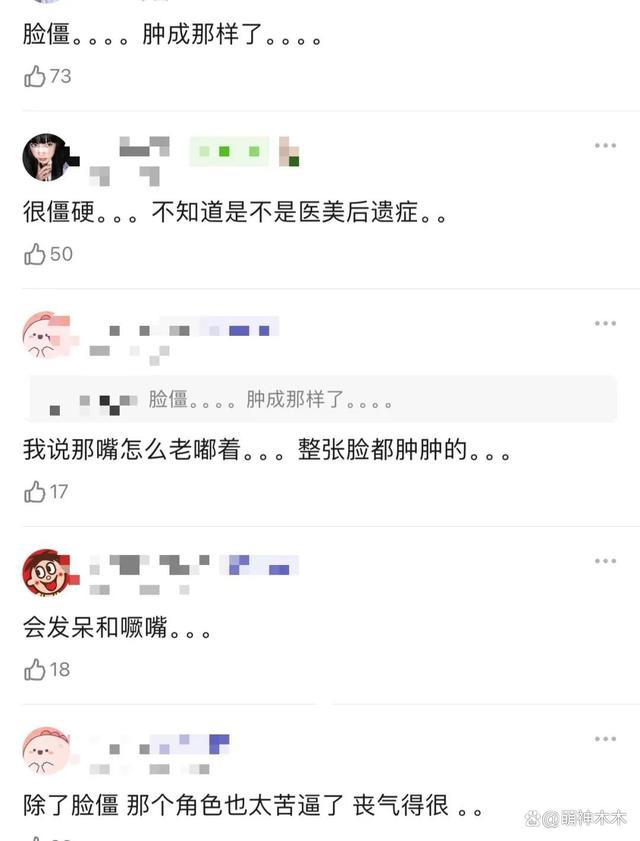Open overflow menu for 很僵硬 comment
The width and height of the screenshot is (640, 841).
pos(605,146)
